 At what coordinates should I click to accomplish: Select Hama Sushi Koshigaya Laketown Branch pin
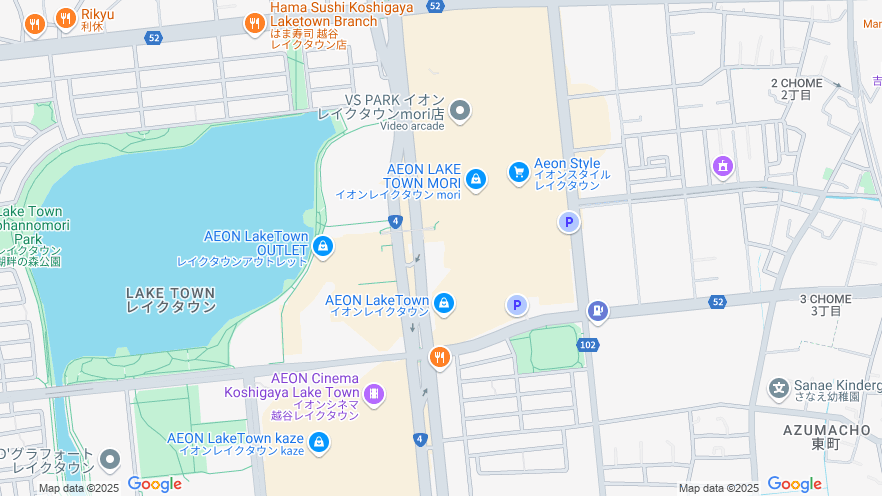[254, 22]
